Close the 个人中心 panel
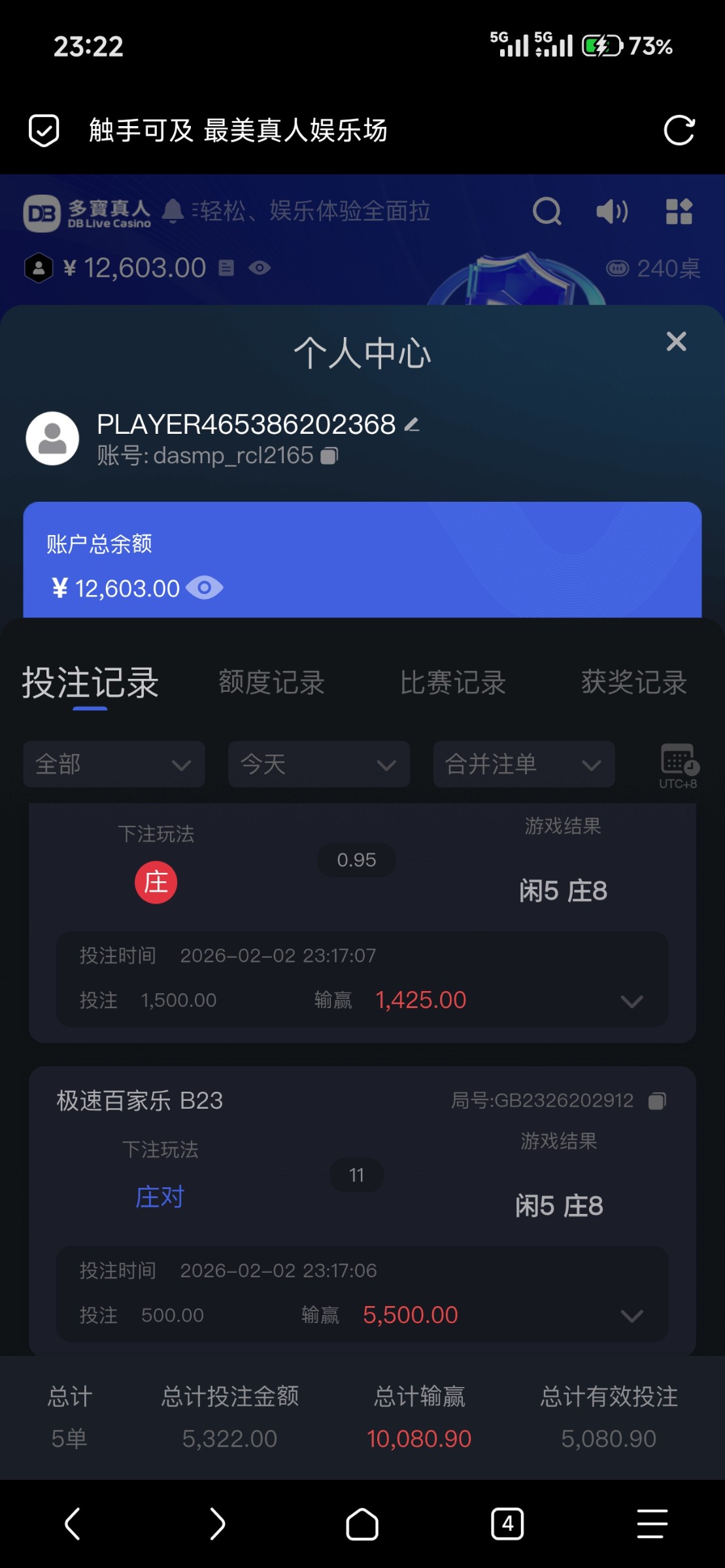 pyautogui.click(x=676, y=341)
